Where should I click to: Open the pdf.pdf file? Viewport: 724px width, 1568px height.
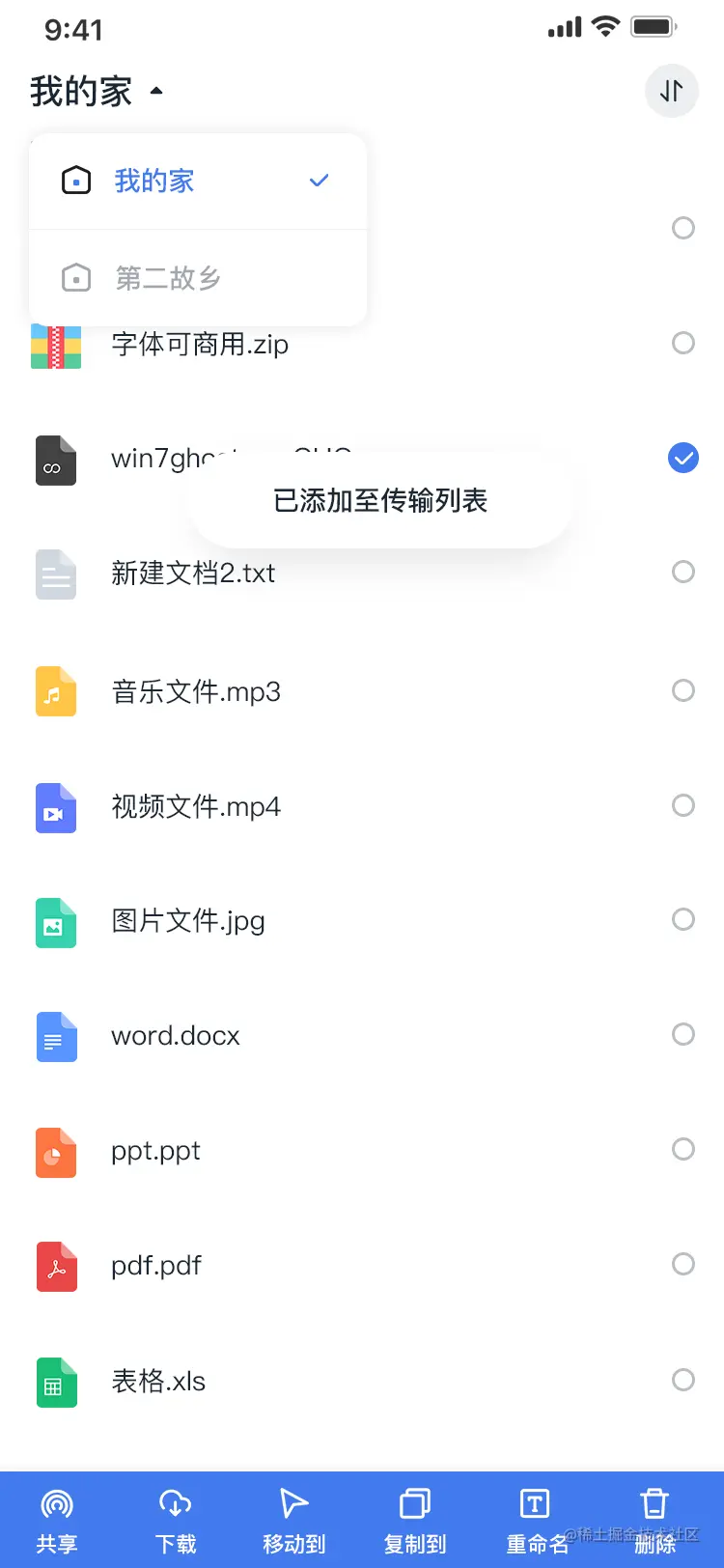[x=156, y=1265]
